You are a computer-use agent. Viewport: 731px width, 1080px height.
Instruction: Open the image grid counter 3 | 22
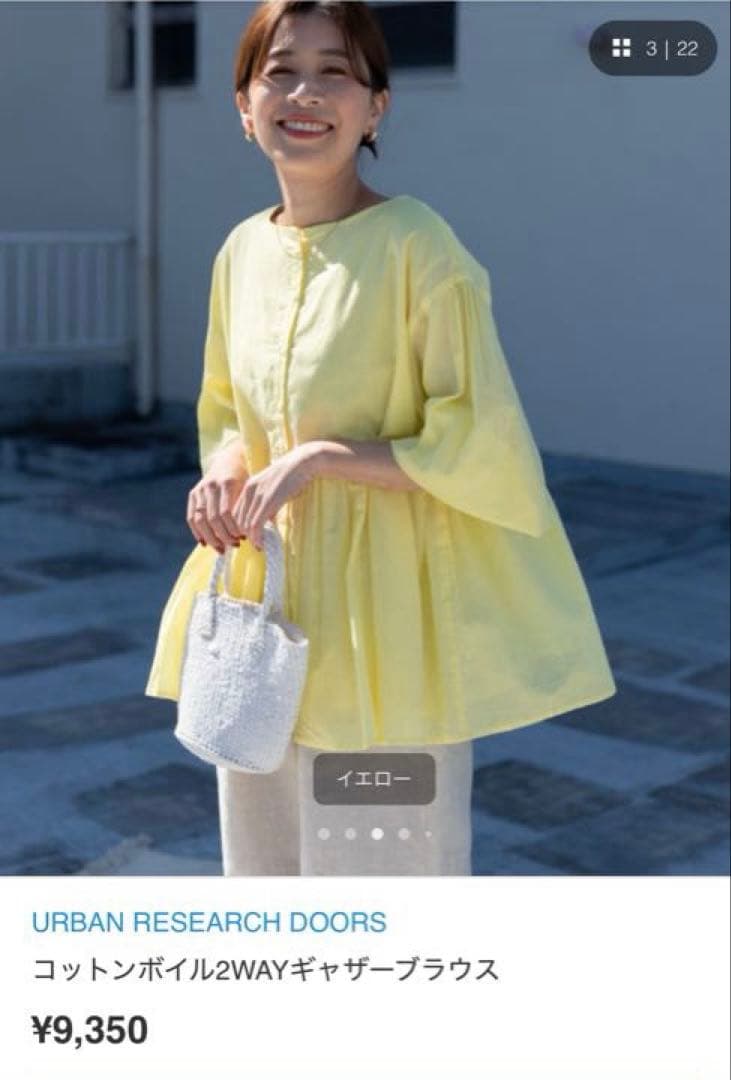pyautogui.click(x=652, y=48)
